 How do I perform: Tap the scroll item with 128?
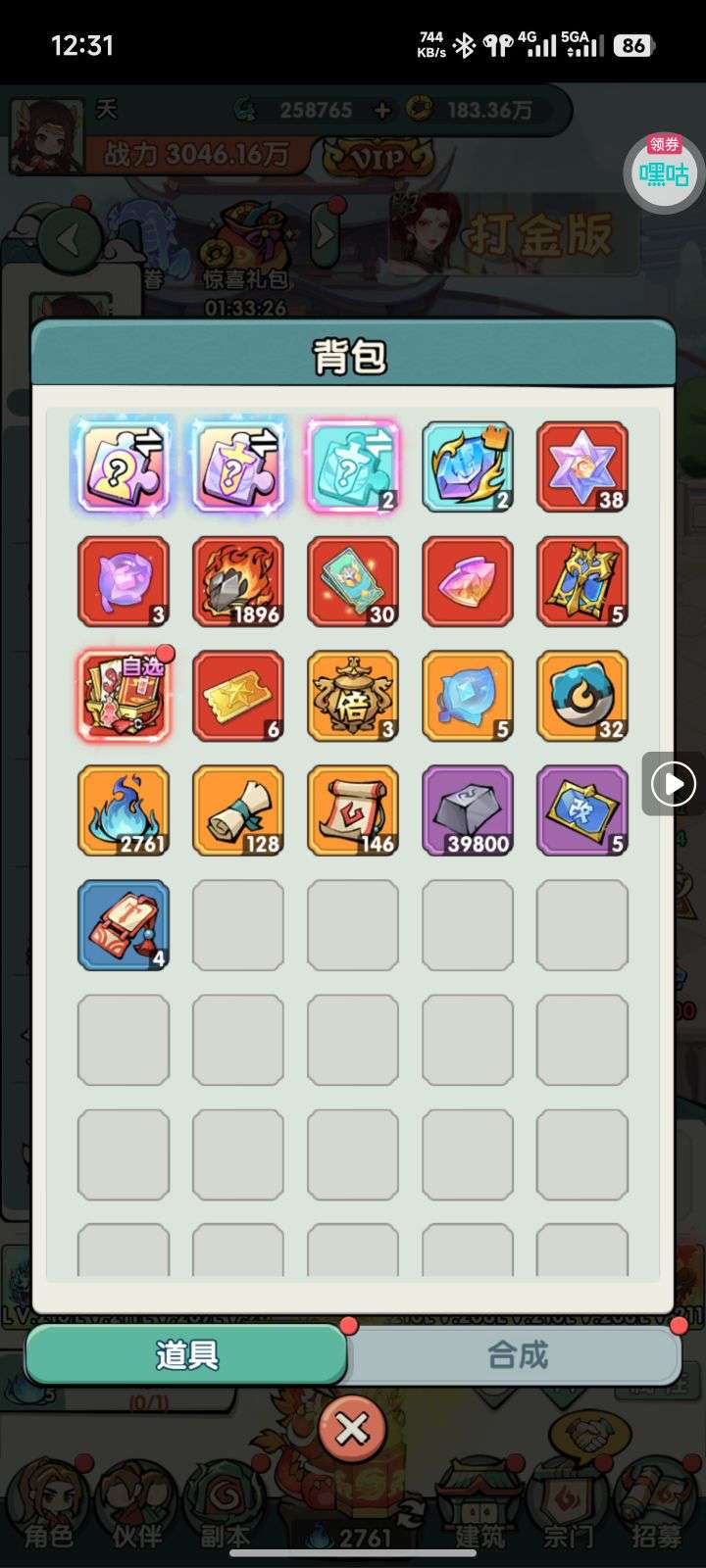click(238, 810)
